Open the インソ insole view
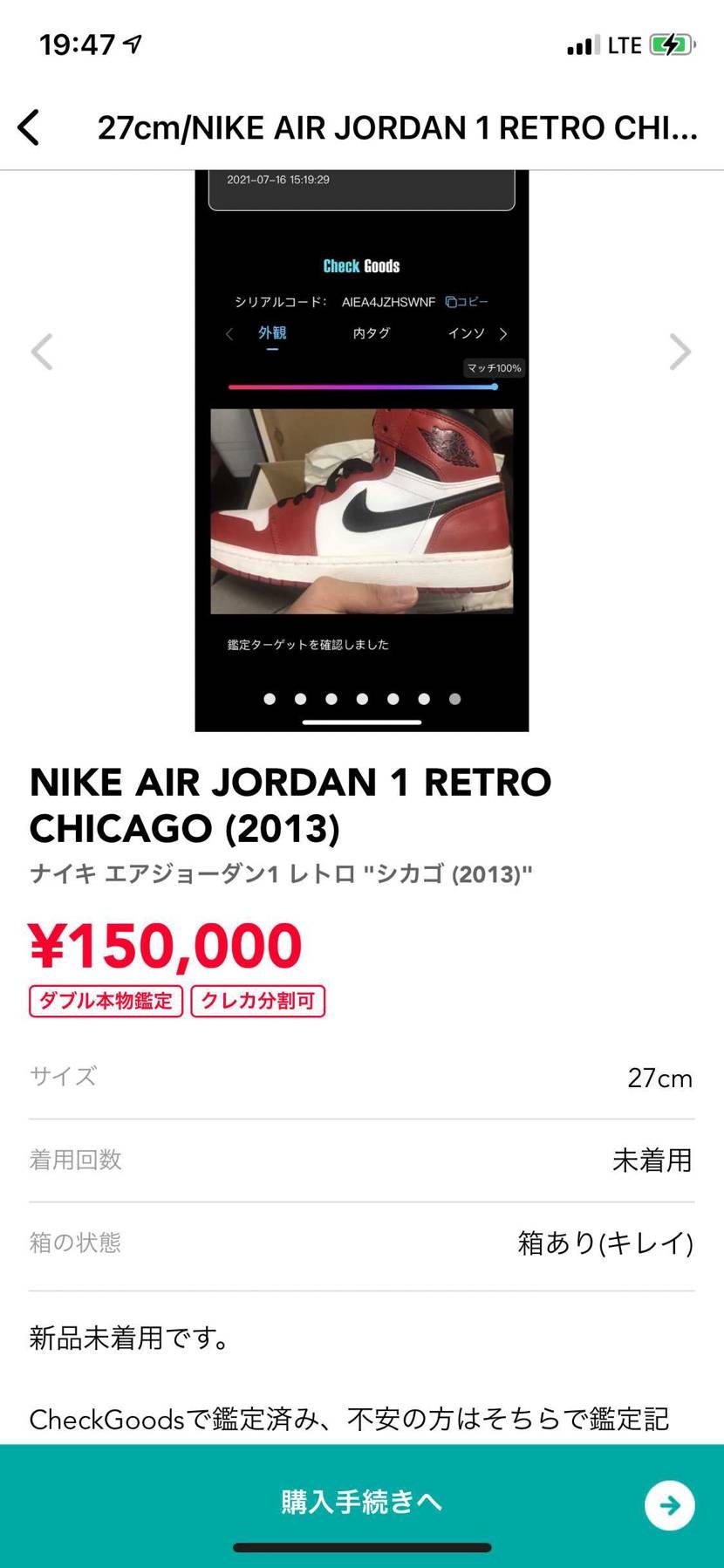The width and height of the screenshot is (724, 1568). pos(466,333)
